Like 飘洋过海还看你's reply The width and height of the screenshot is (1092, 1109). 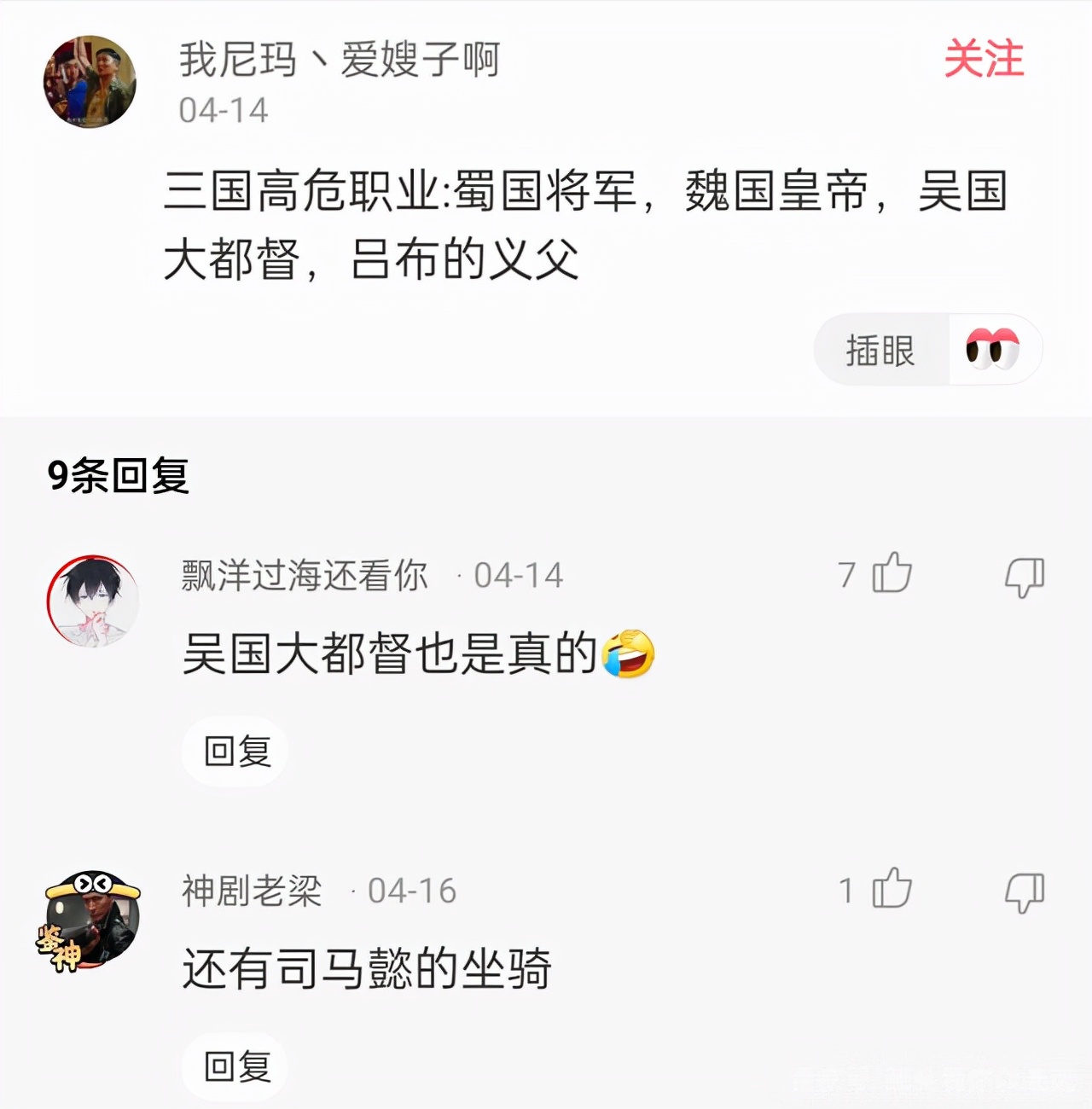[892, 574]
